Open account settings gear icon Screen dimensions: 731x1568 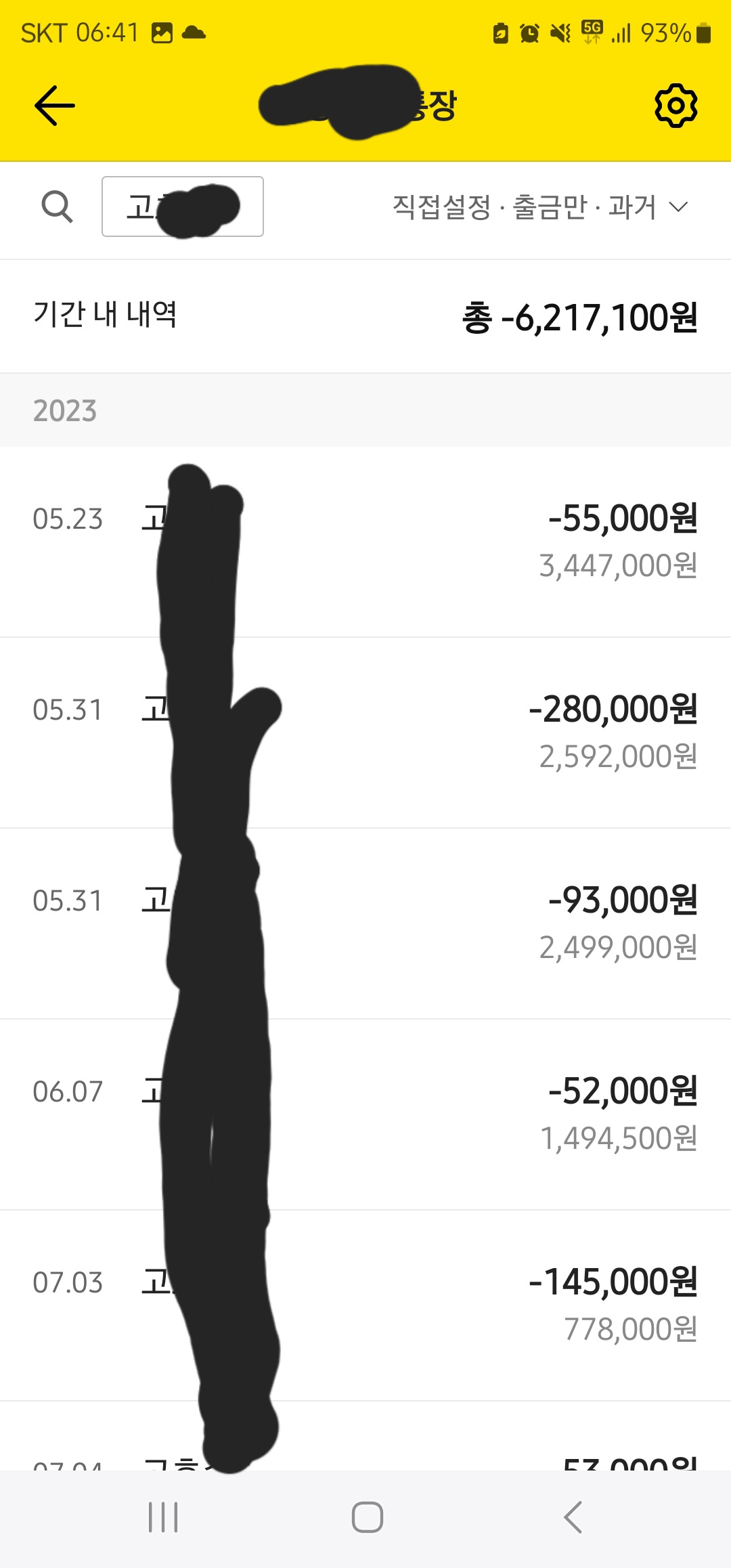pyautogui.click(x=675, y=106)
